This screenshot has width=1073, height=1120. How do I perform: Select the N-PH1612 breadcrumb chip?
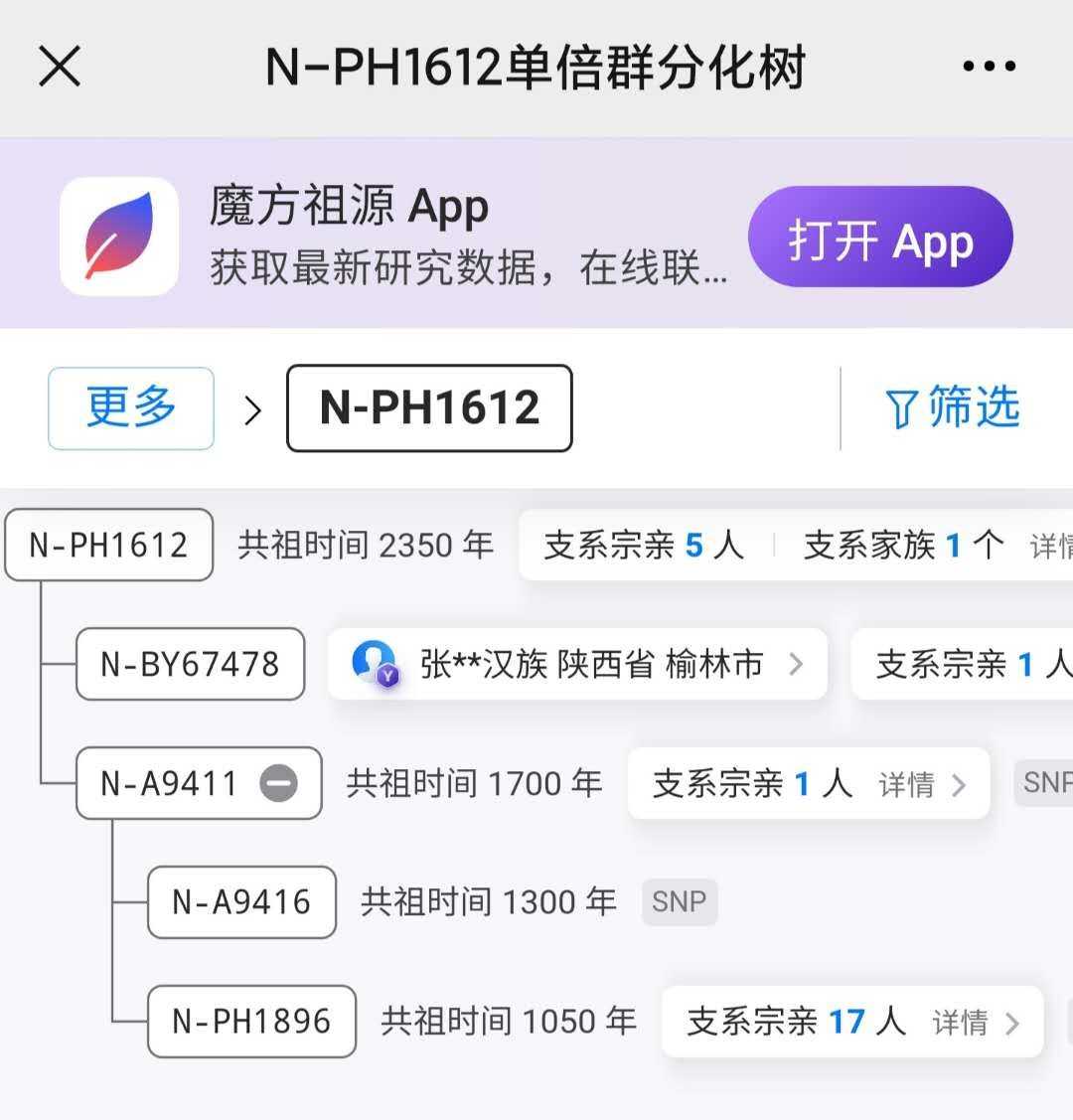[429, 408]
